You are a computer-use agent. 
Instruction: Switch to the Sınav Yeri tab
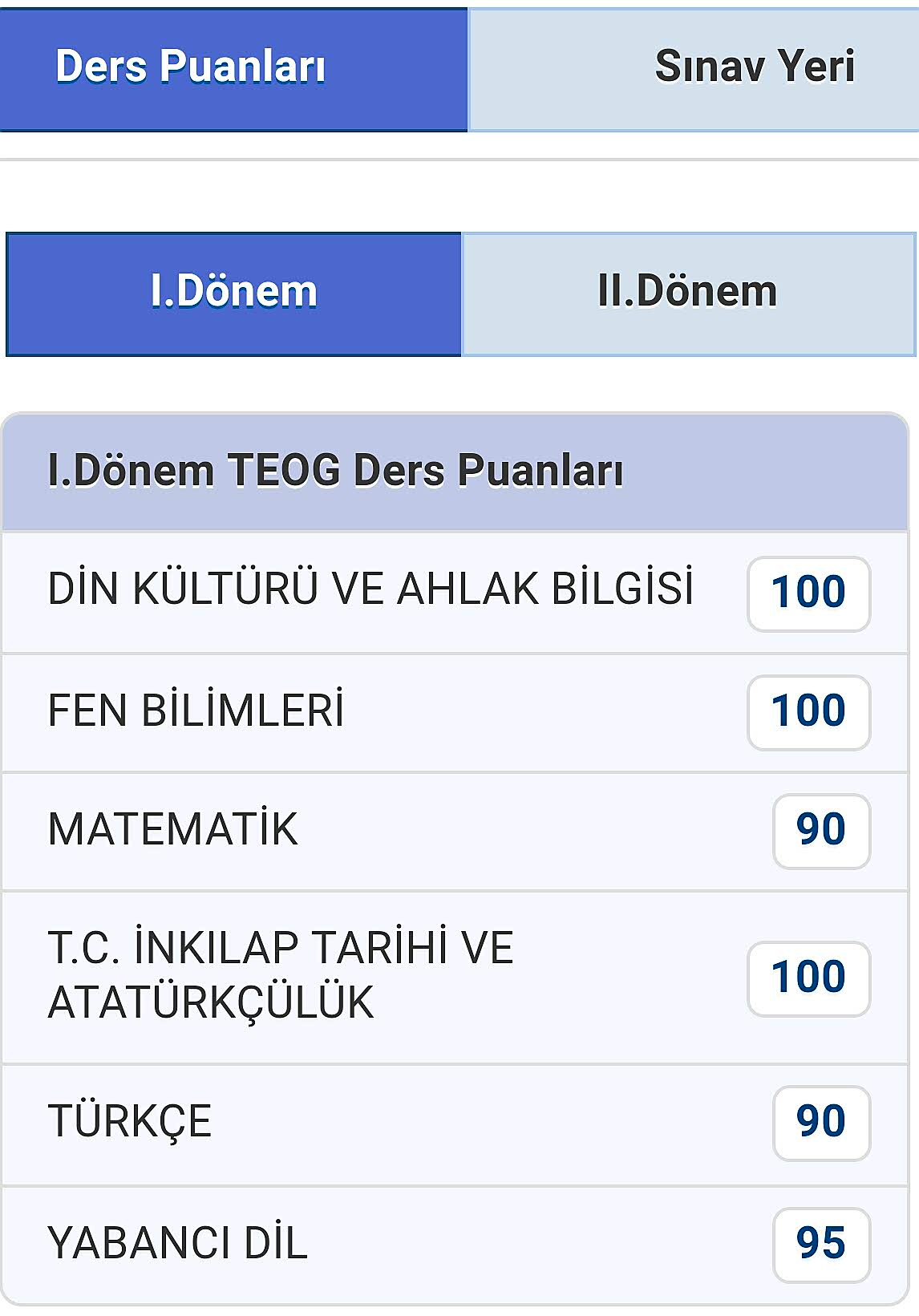click(x=694, y=67)
